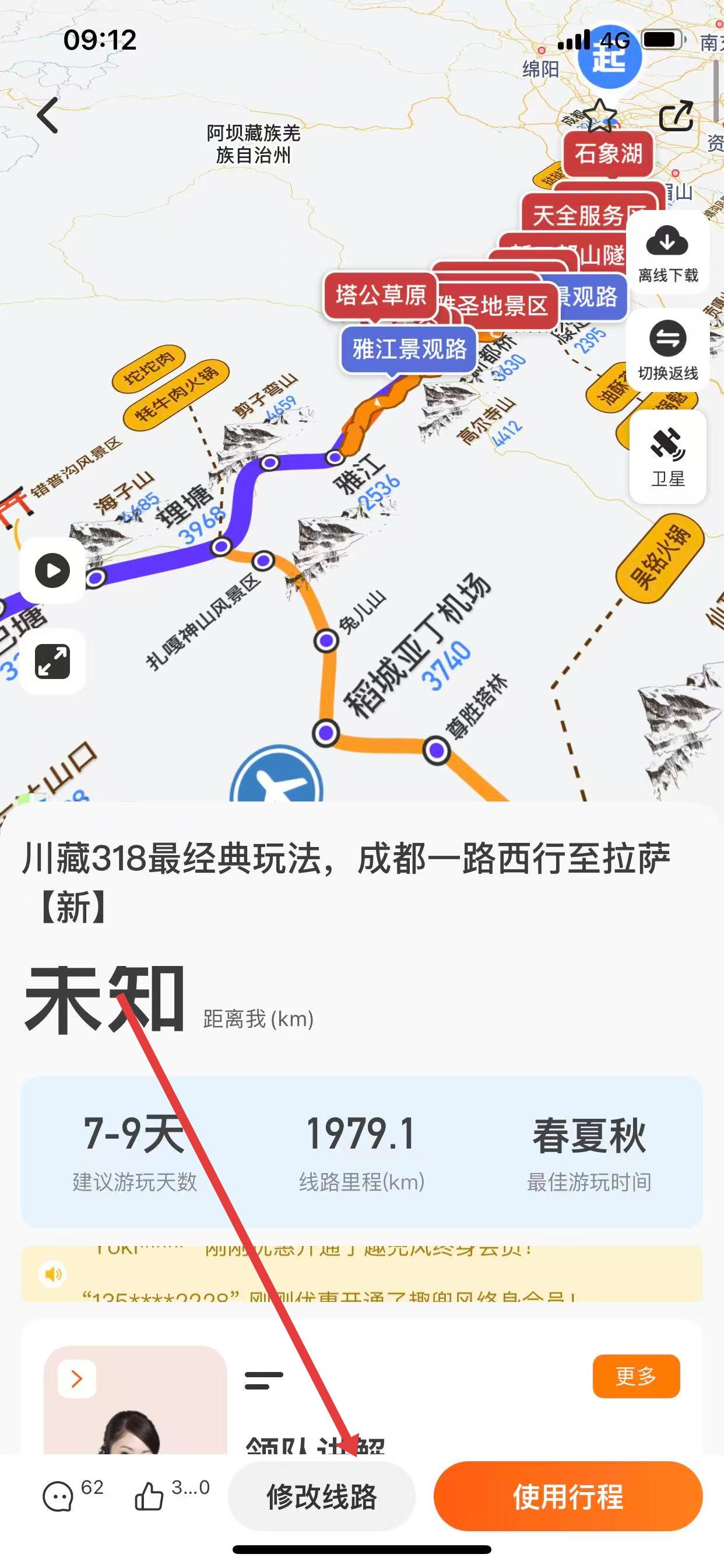Select the 塔公草原 map marker

[x=380, y=296]
